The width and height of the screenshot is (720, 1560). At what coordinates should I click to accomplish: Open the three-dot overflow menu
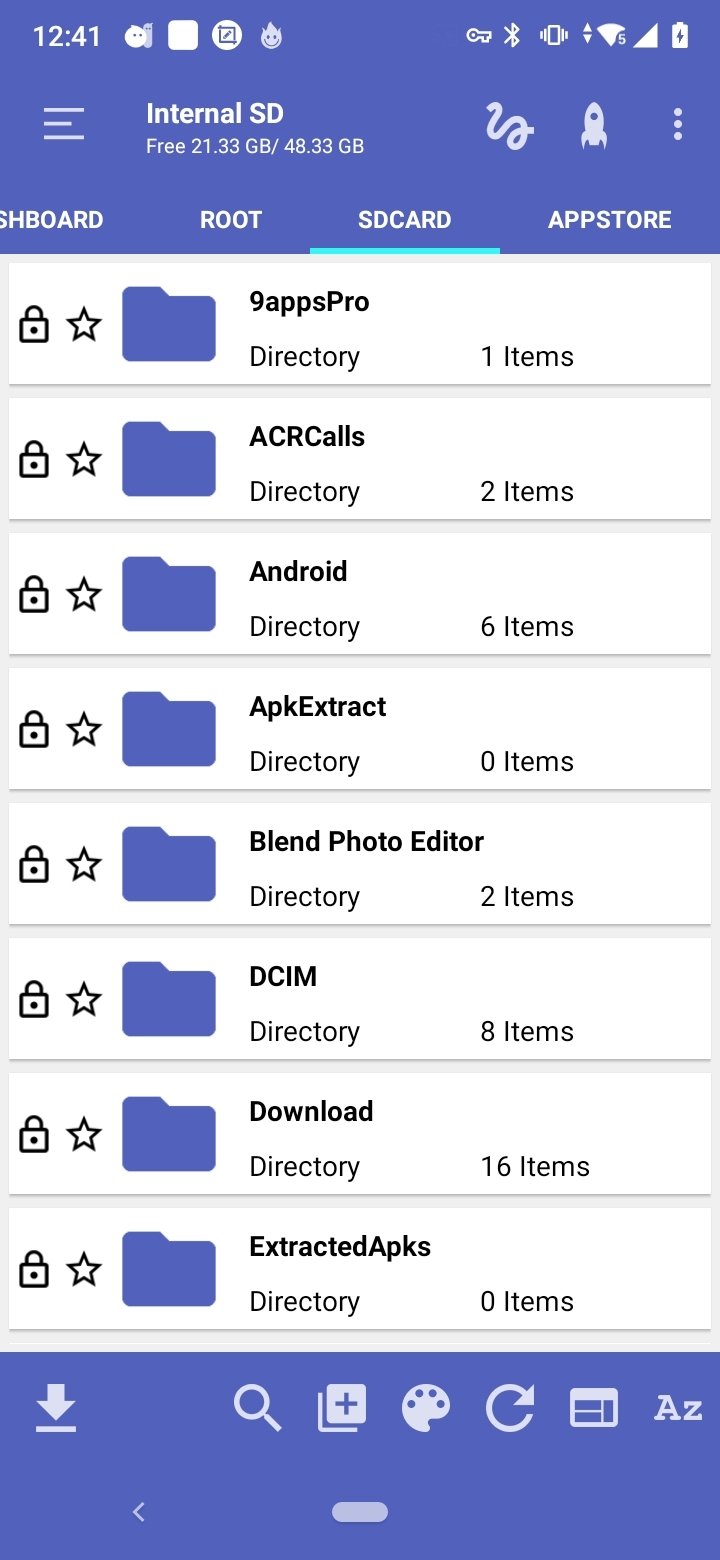pyautogui.click(x=678, y=124)
